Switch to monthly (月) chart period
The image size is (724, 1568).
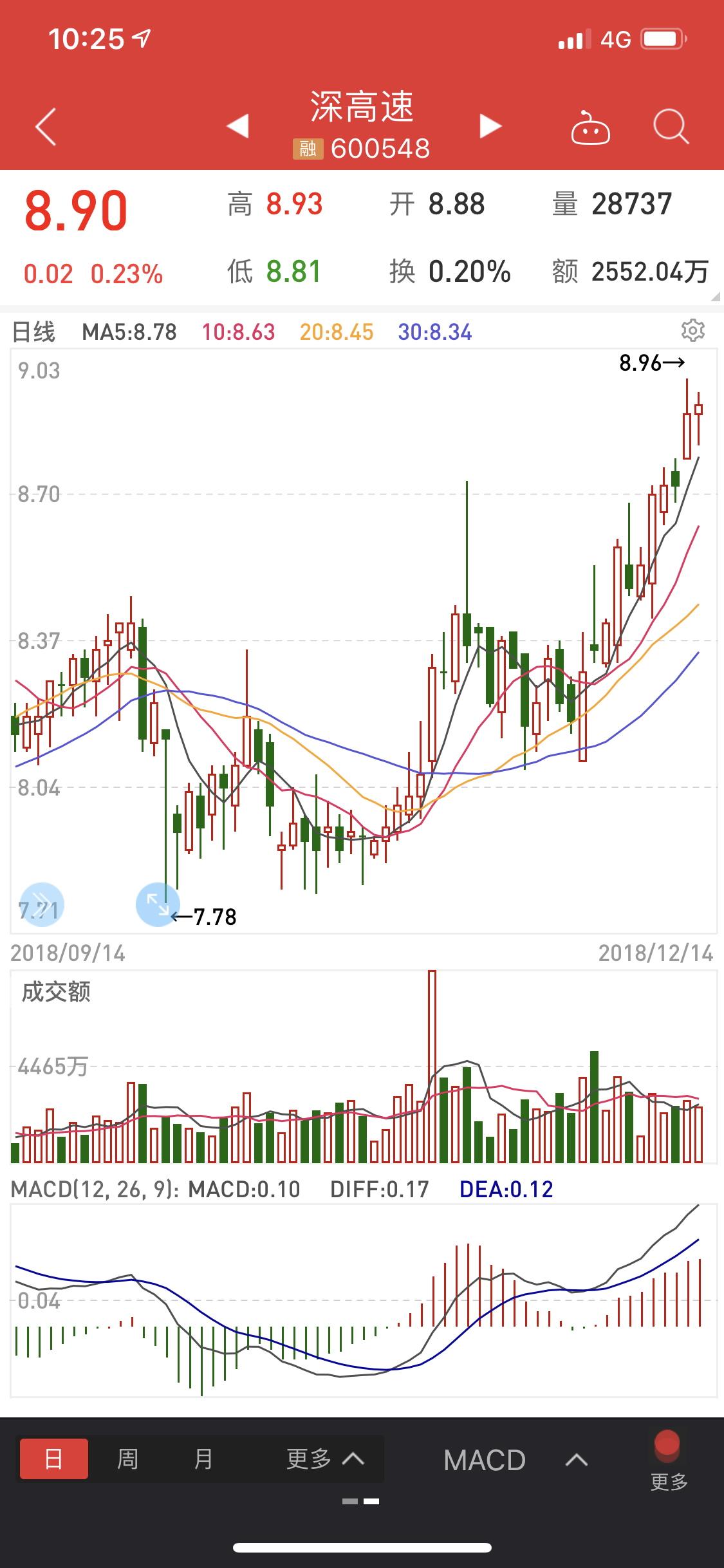point(203,1459)
